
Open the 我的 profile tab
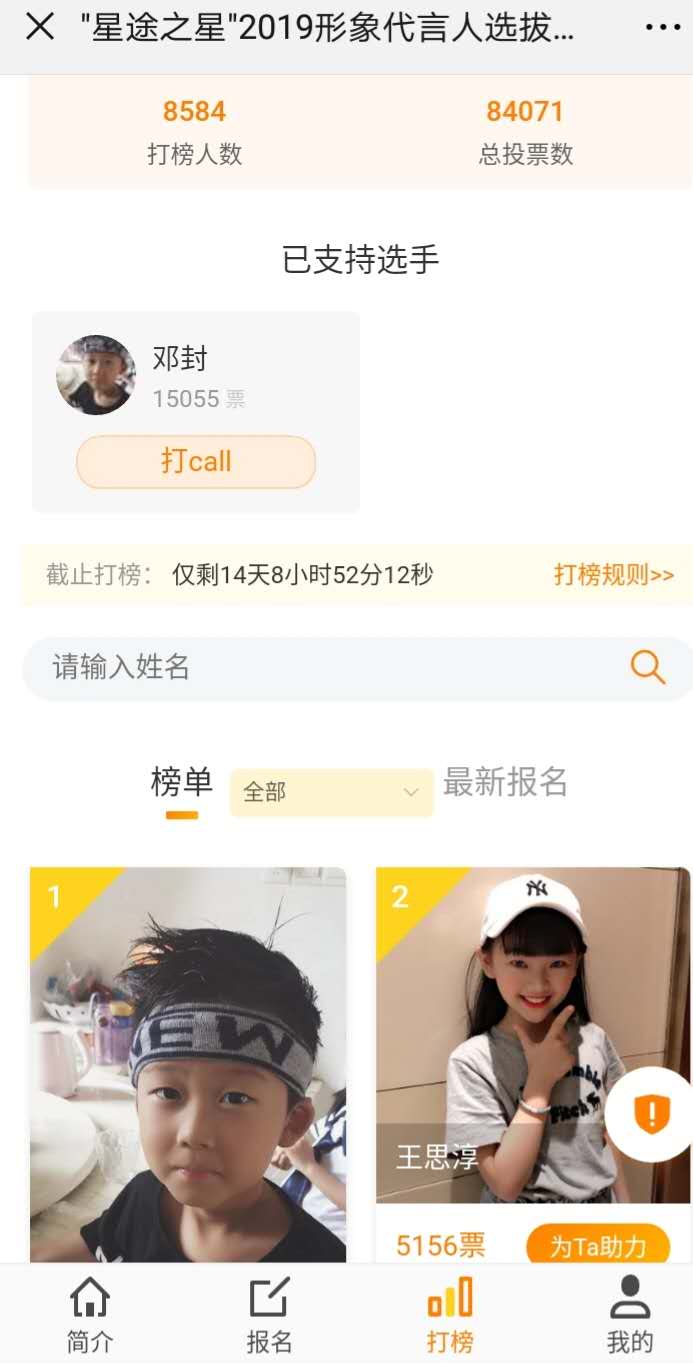629,1315
